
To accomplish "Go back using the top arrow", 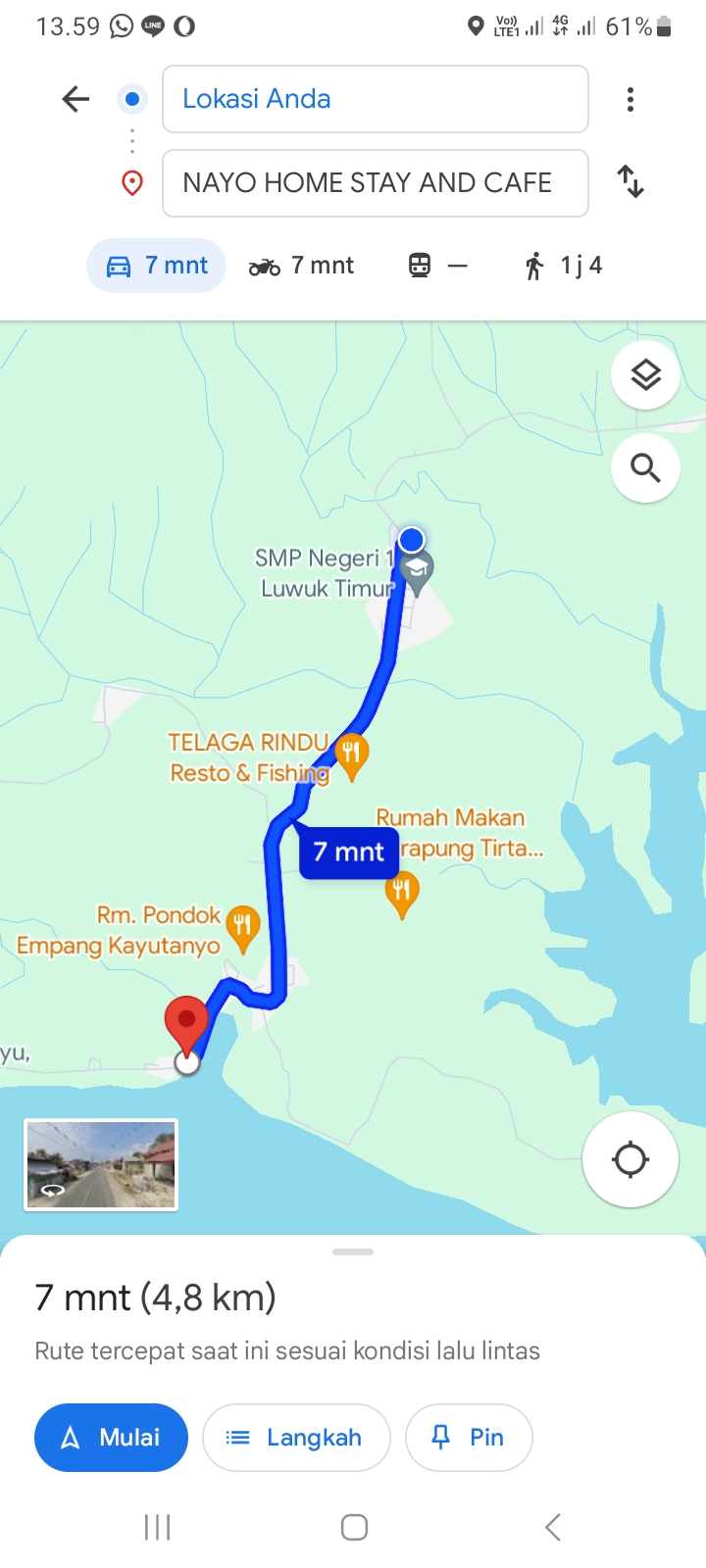I will click(x=76, y=99).
